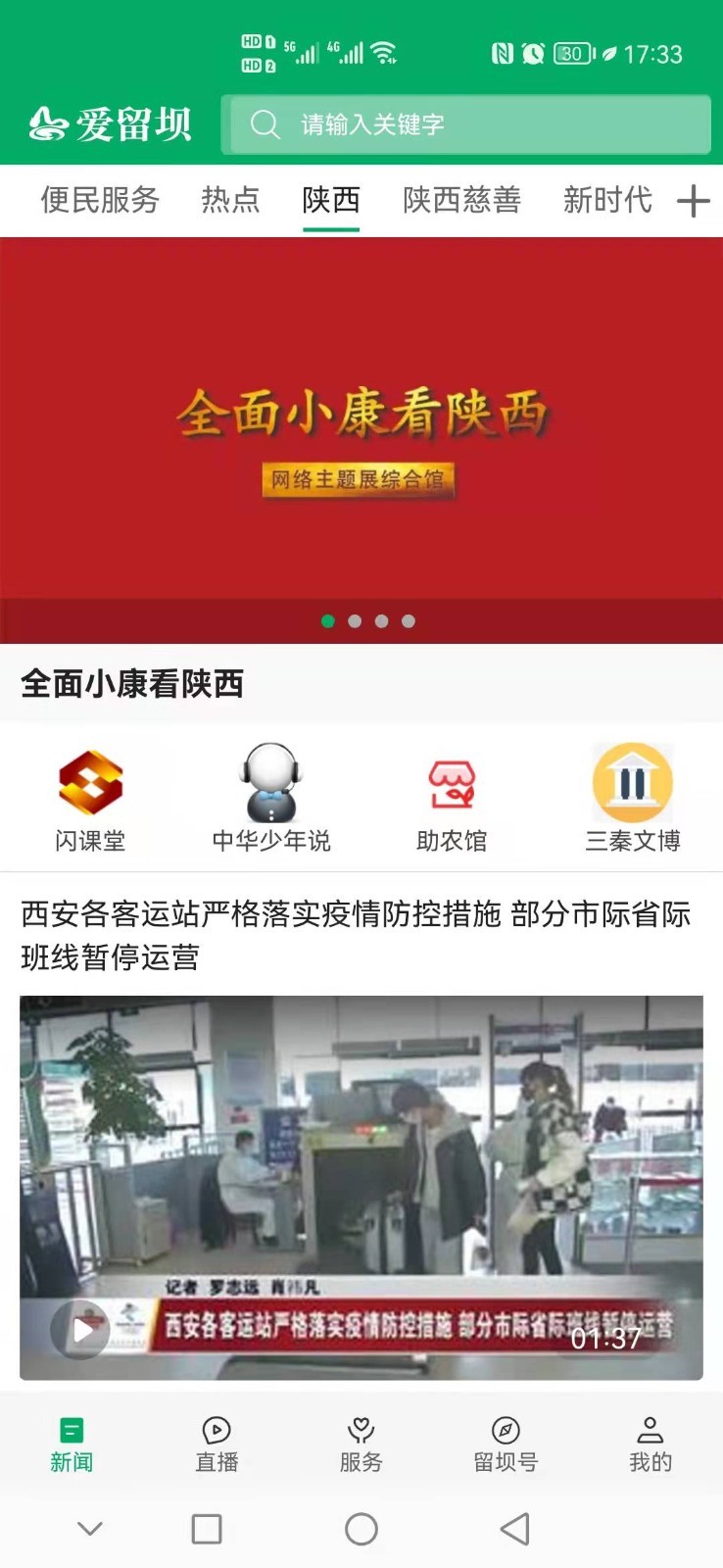Open 中华少年说
This screenshot has height=1568, width=723.
click(x=271, y=799)
